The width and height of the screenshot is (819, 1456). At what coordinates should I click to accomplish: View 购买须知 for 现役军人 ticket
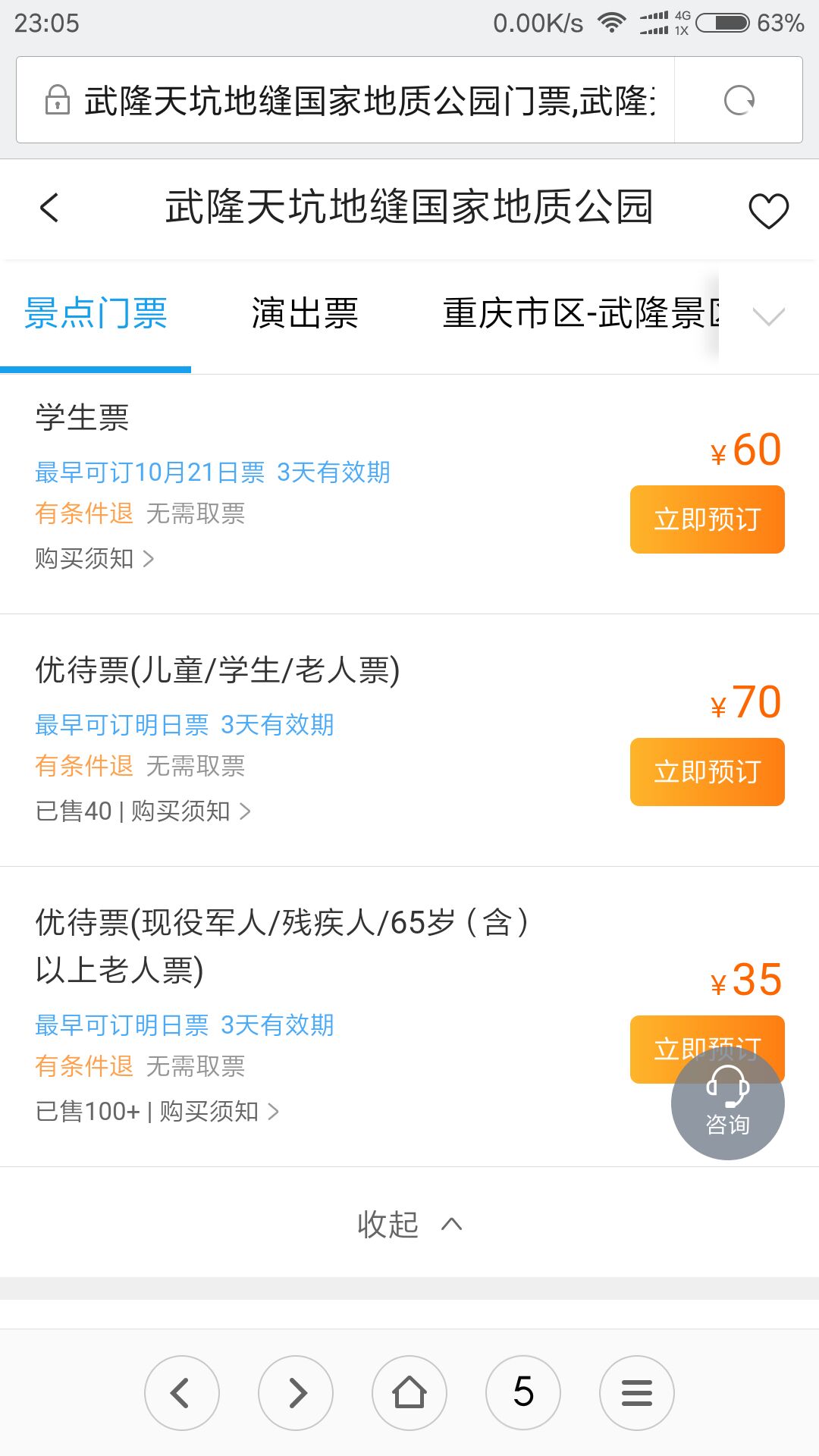220,1112
